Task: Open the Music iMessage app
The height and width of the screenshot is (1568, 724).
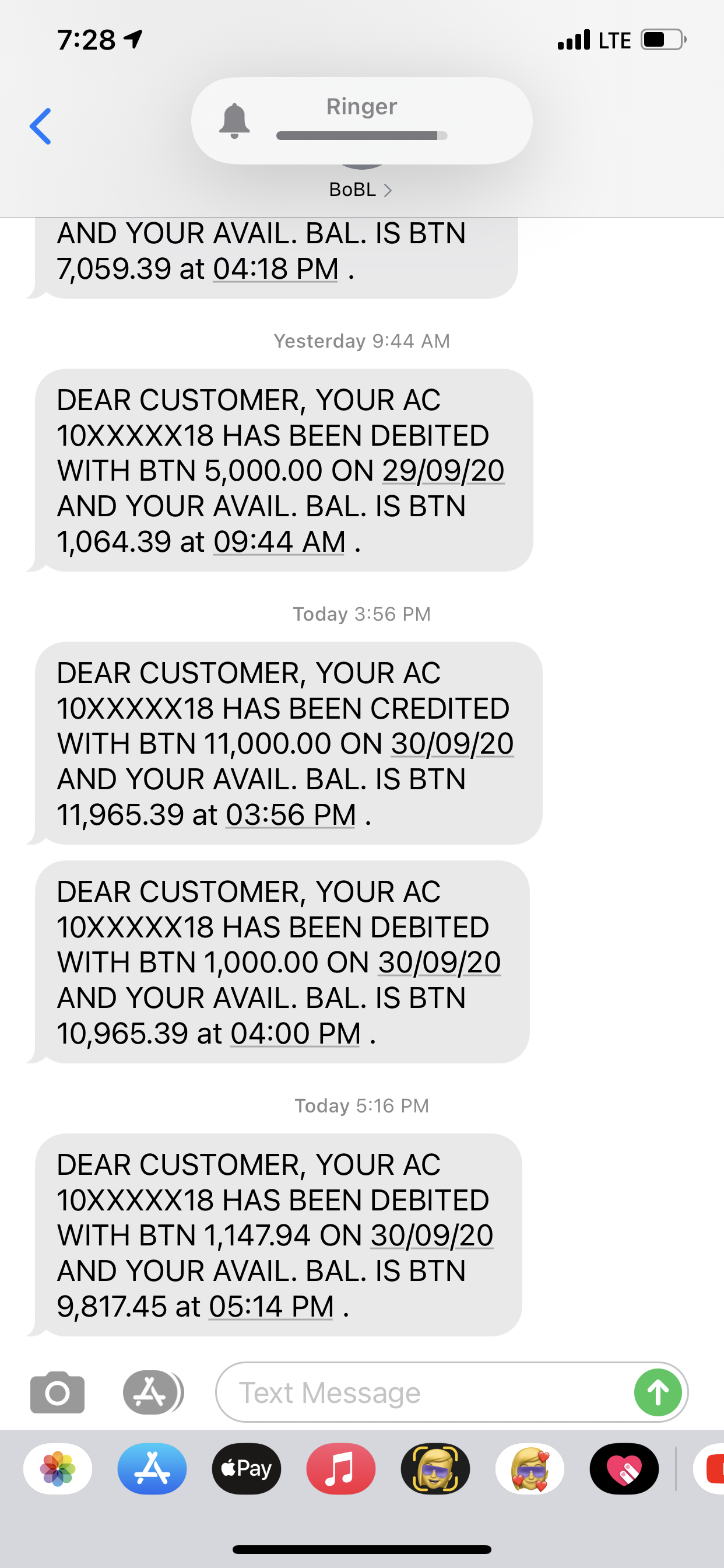Action: [x=340, y=1469]
